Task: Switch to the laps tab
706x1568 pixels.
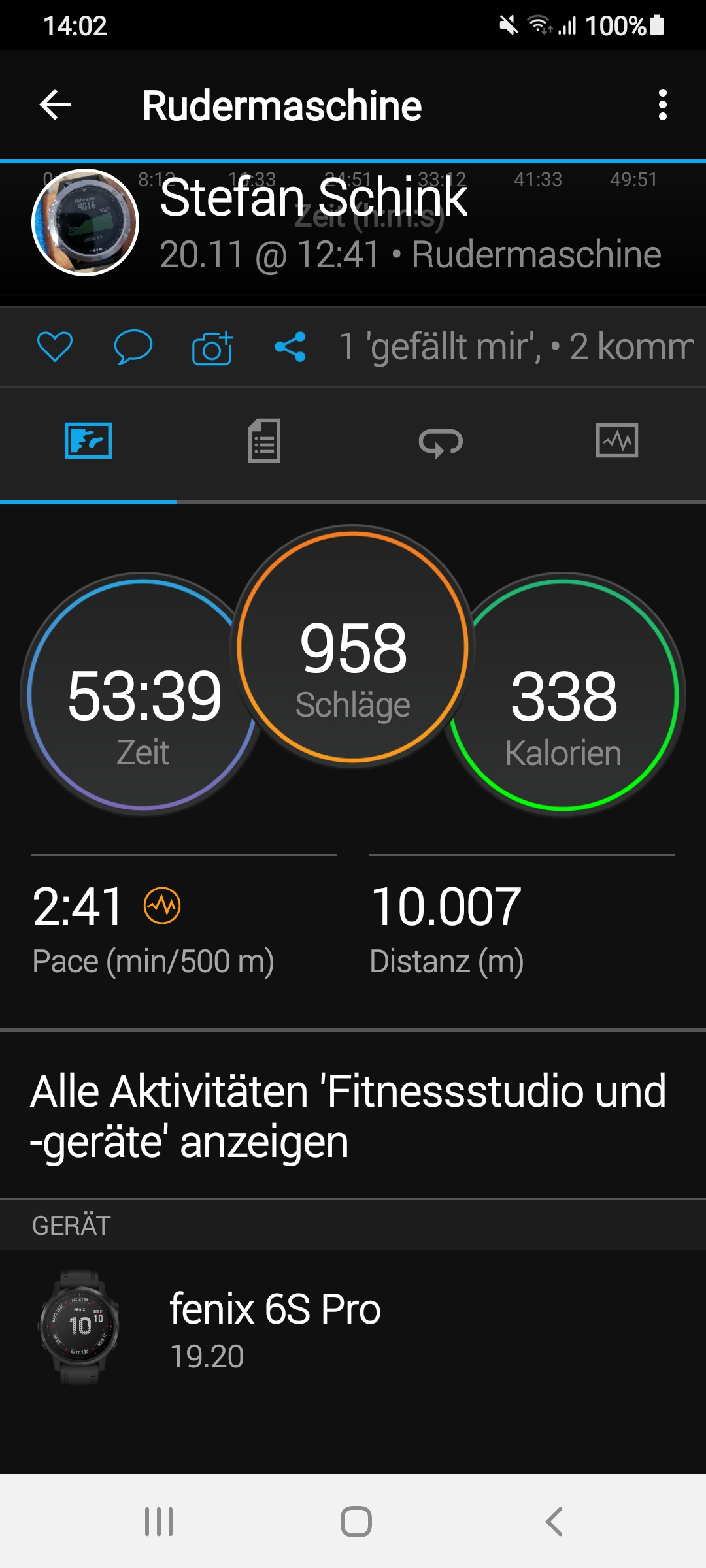Action: [x=441, y=442]
